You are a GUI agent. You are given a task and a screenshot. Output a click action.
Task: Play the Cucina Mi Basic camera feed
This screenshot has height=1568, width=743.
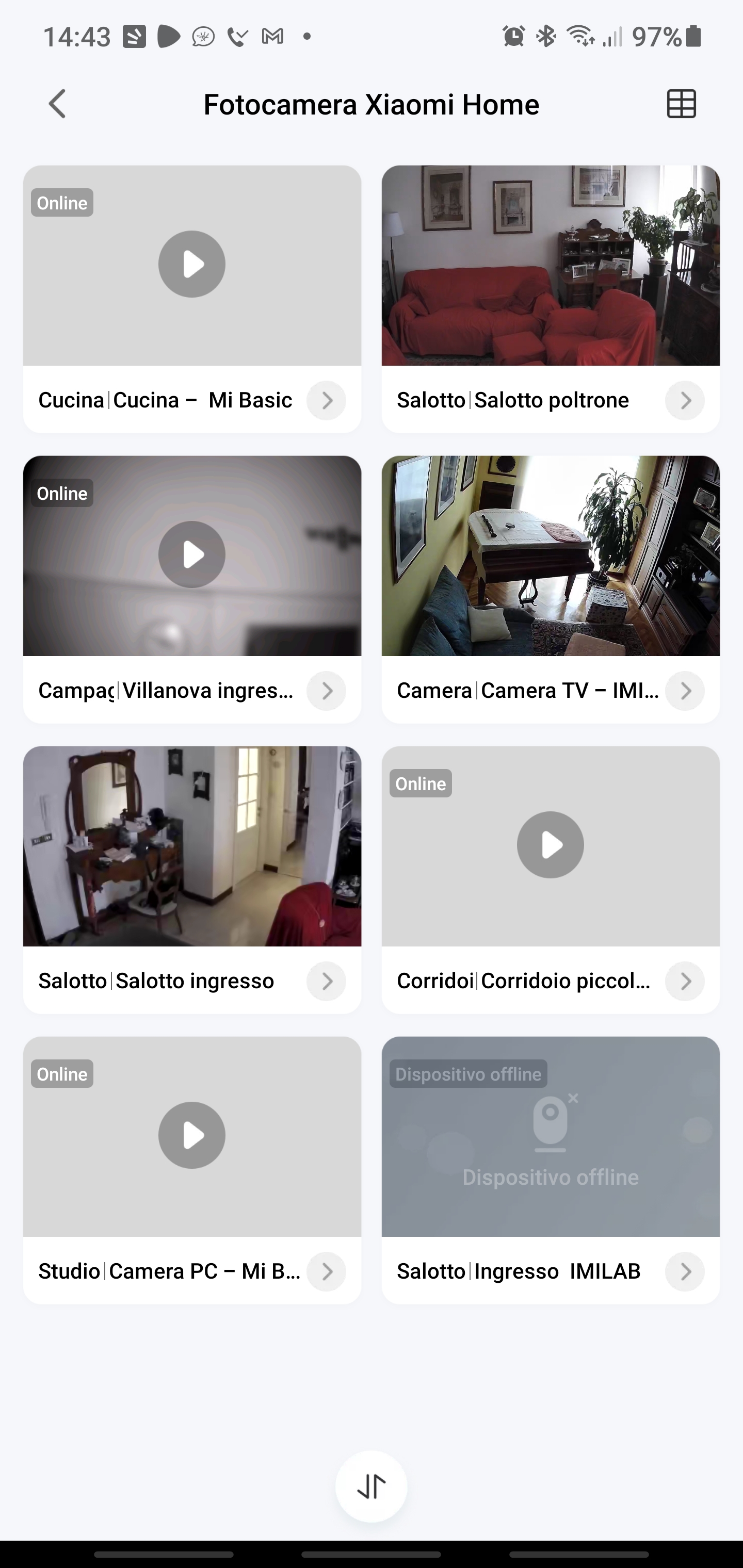coord(192,264)
